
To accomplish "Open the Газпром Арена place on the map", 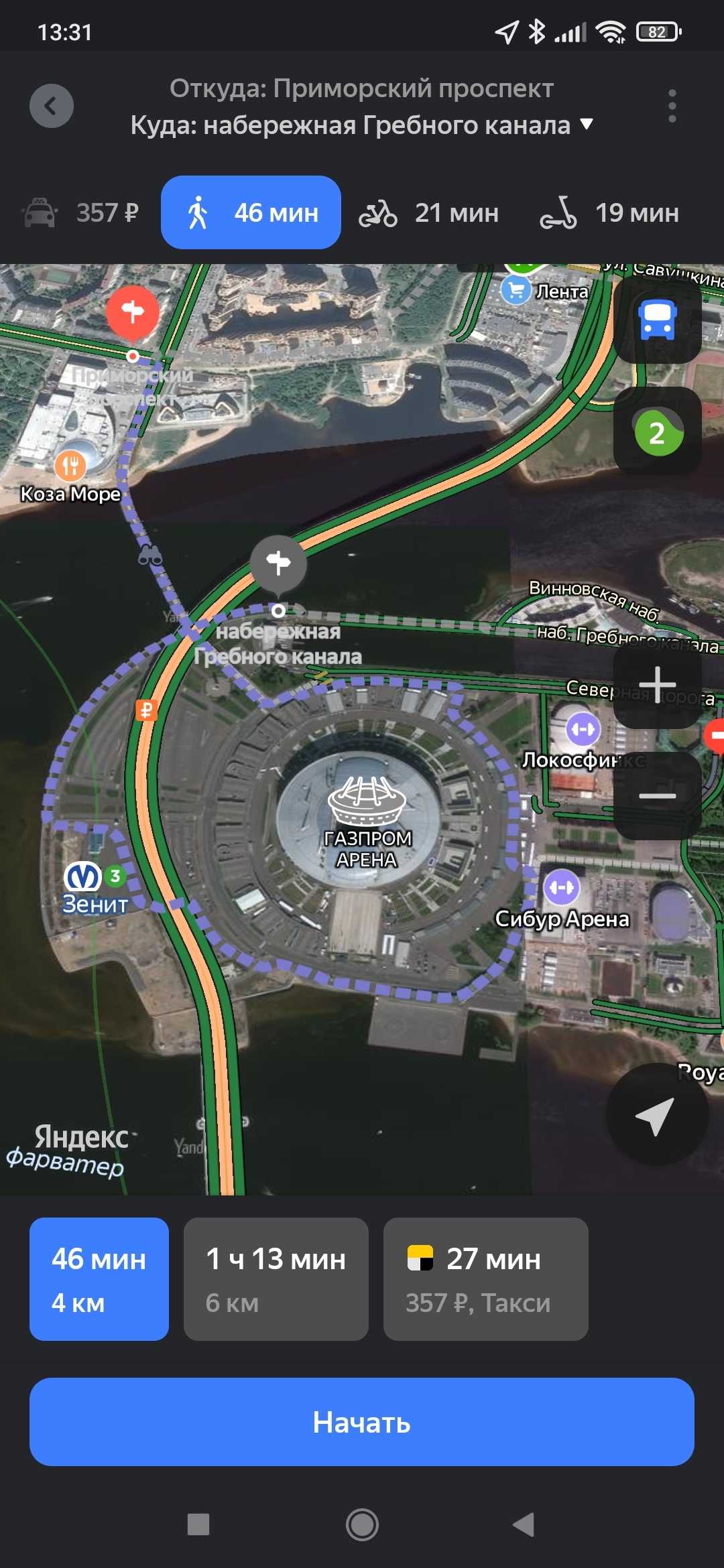I will click(367, 804).
